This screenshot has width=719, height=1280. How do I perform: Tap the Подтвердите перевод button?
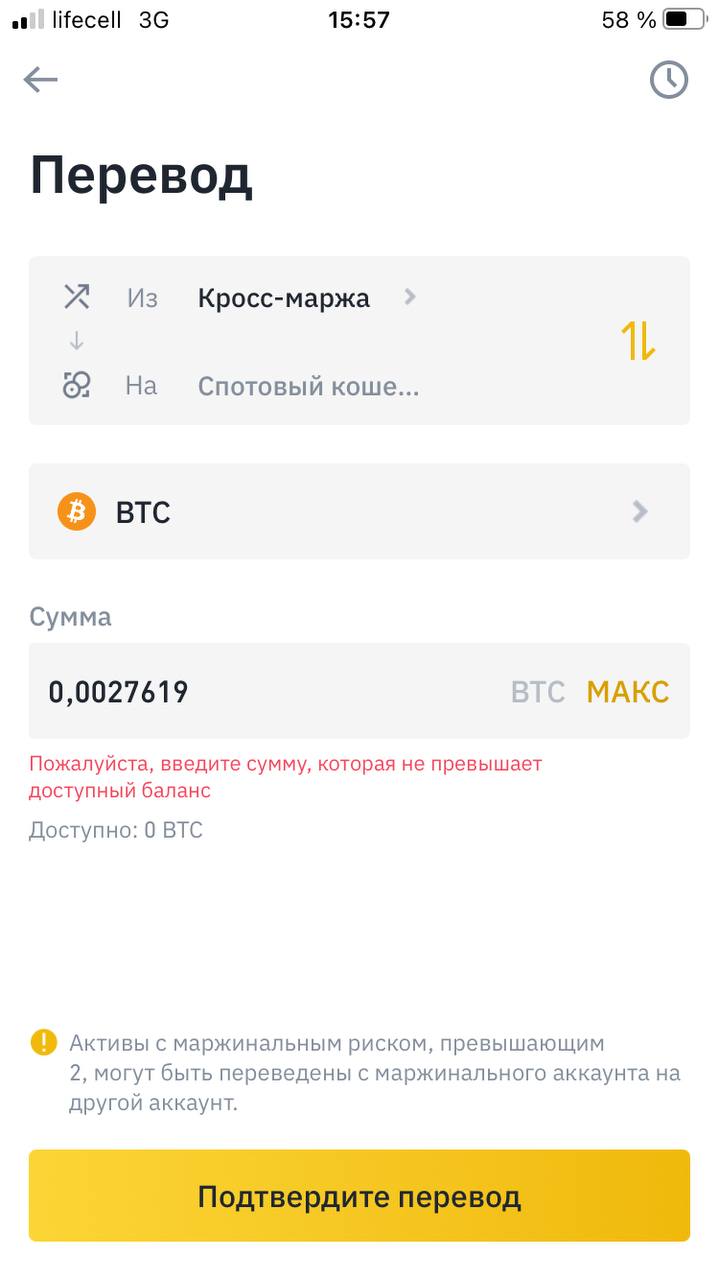(x=359, y=1196)
